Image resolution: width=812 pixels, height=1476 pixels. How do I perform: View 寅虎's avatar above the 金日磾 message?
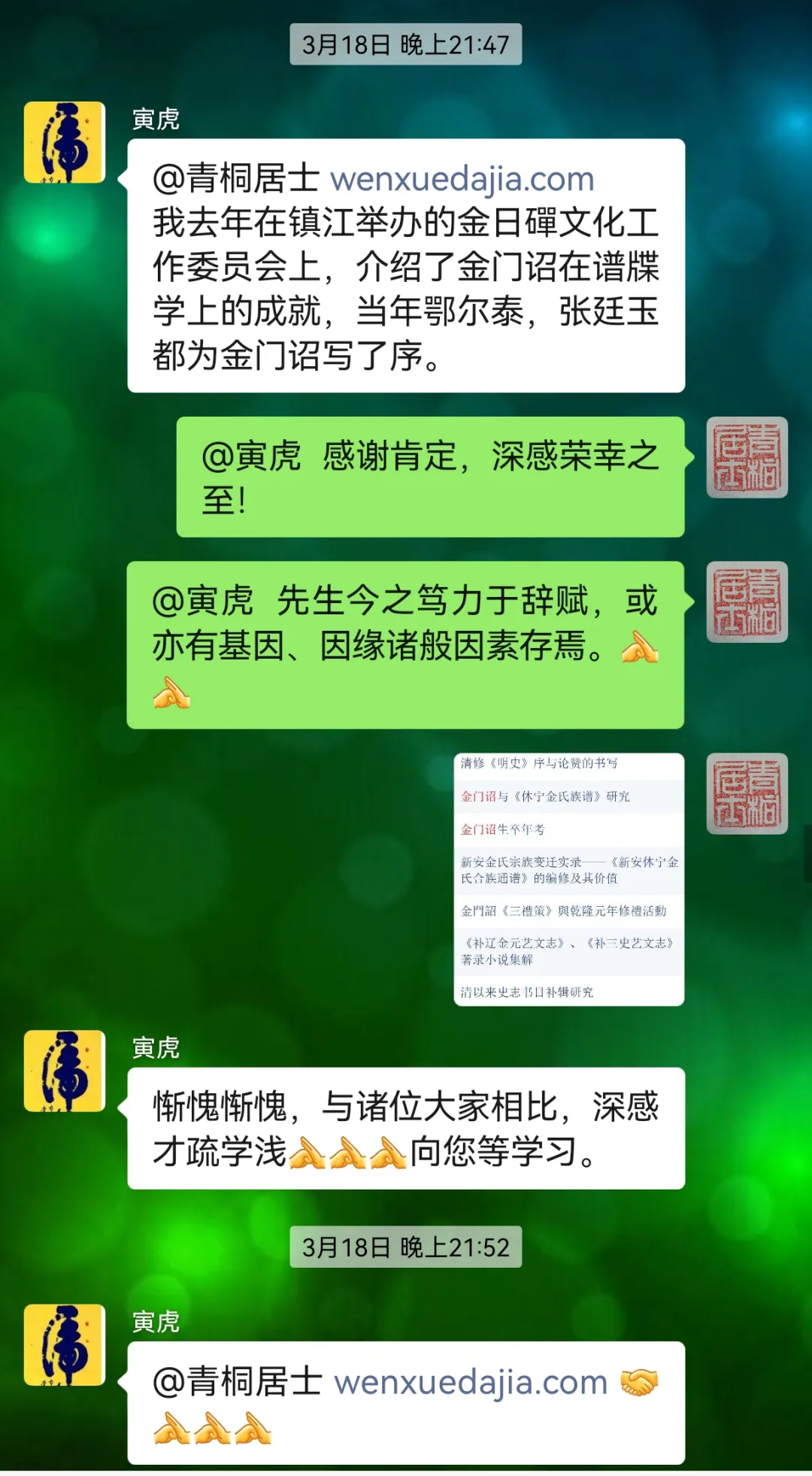point(65,143)
